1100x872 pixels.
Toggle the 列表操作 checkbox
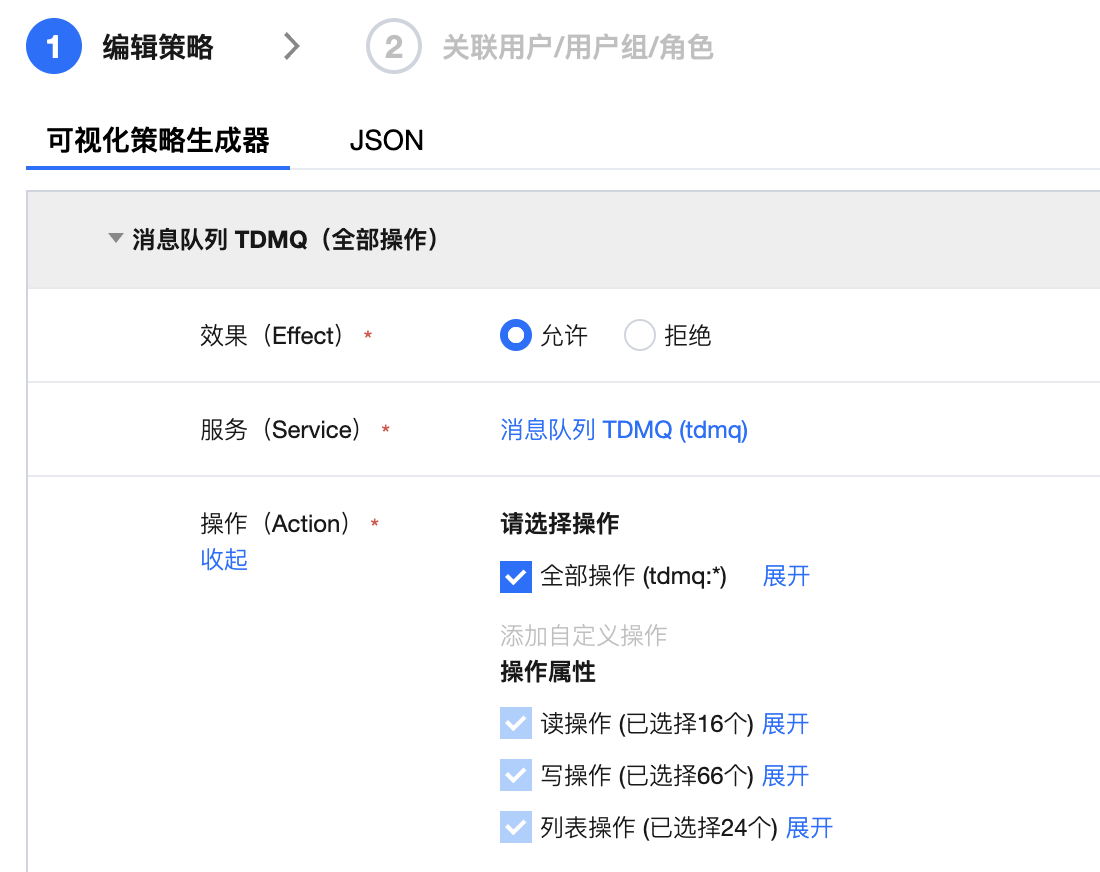click(x=515, y=828)
